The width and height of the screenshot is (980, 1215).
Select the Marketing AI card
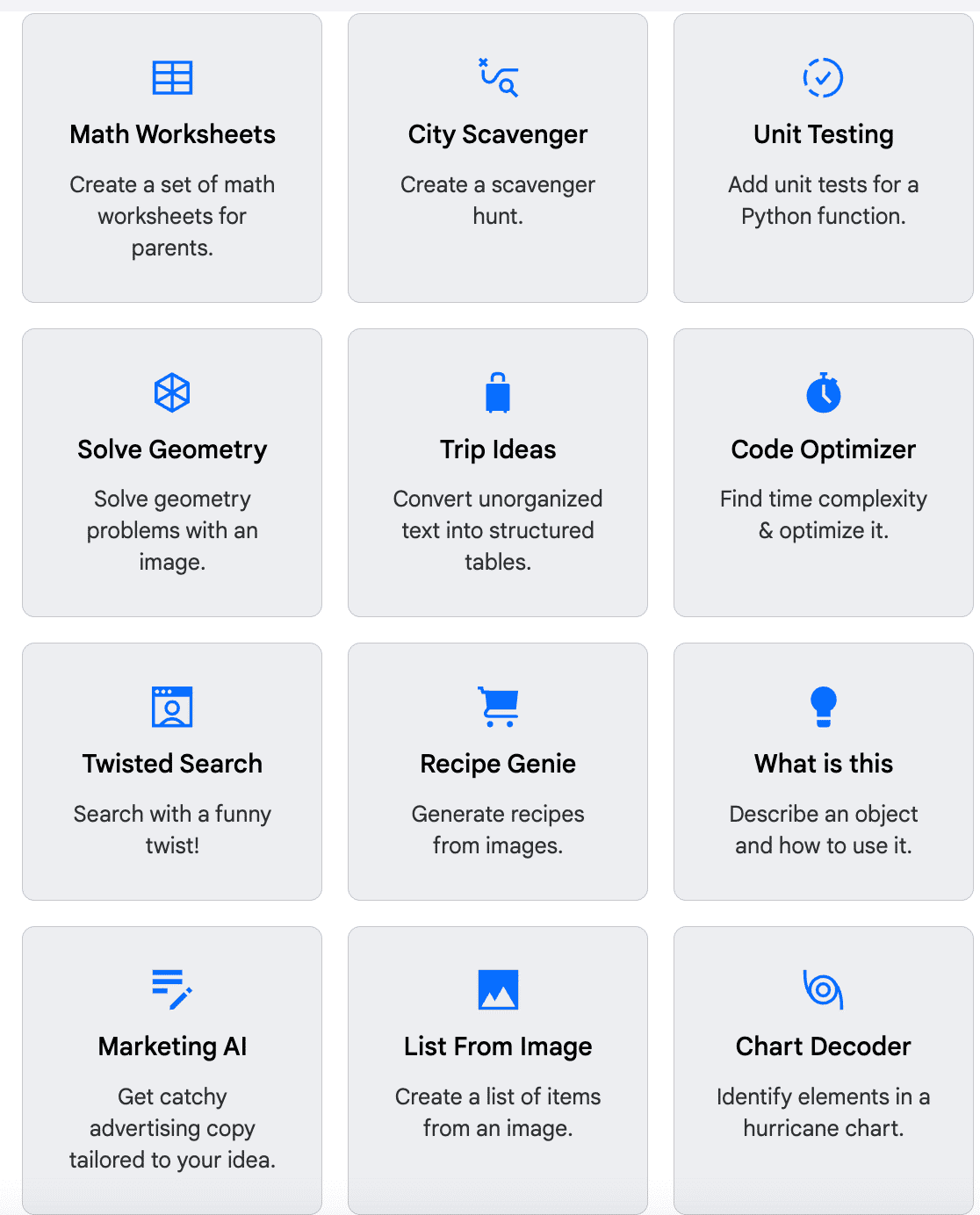click(x=172, y=1069)
